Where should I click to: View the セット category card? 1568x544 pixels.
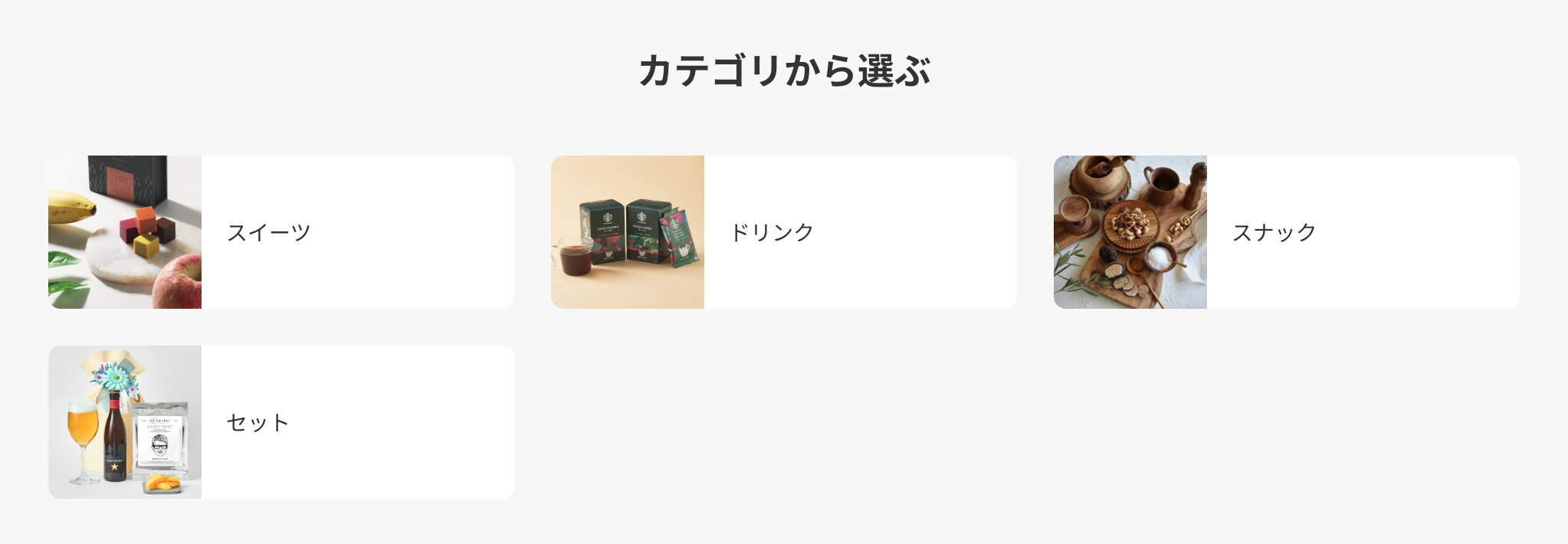(x=280, y=422)
